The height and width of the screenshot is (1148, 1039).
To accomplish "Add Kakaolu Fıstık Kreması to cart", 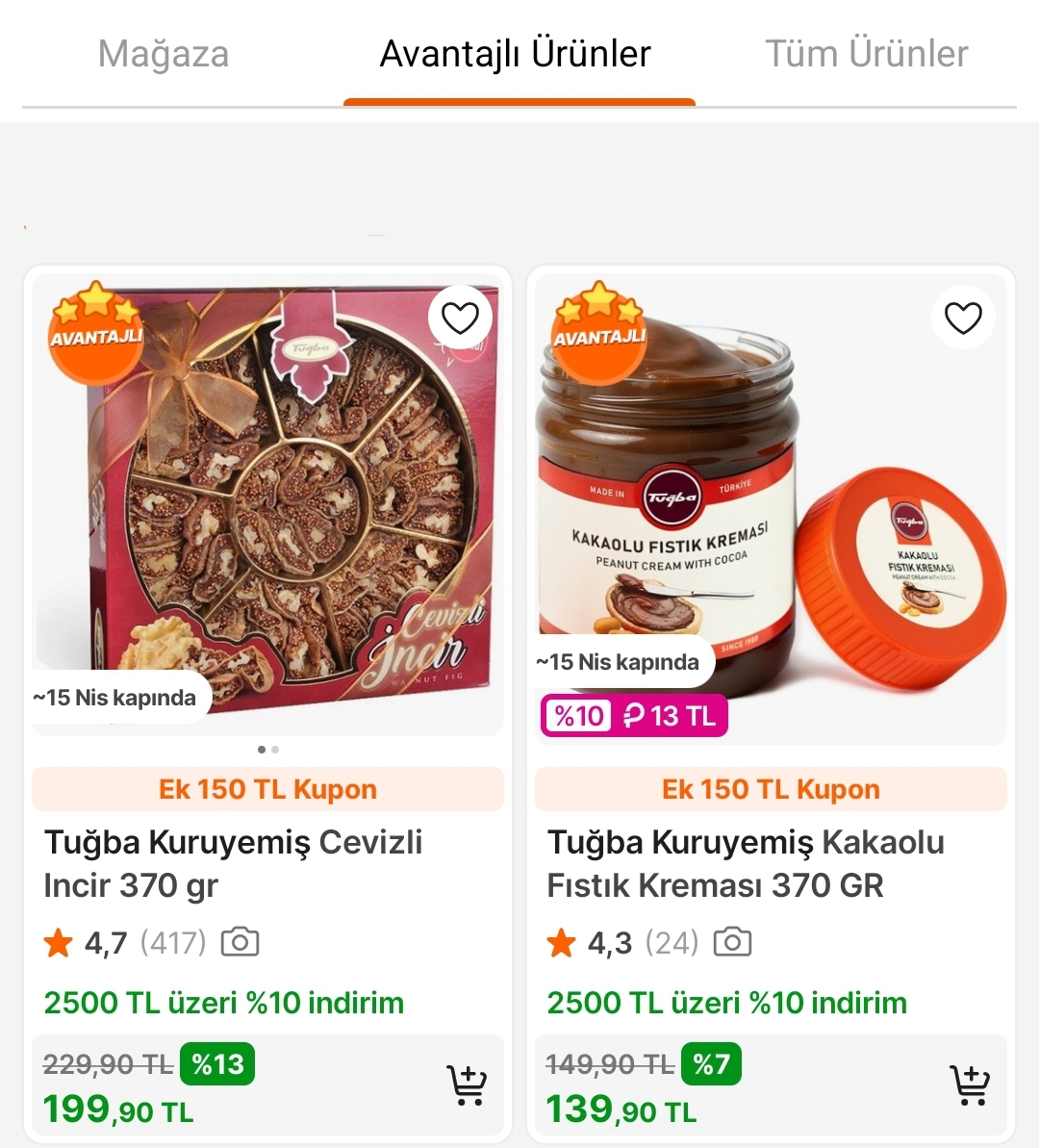I will coord(971,1085).
